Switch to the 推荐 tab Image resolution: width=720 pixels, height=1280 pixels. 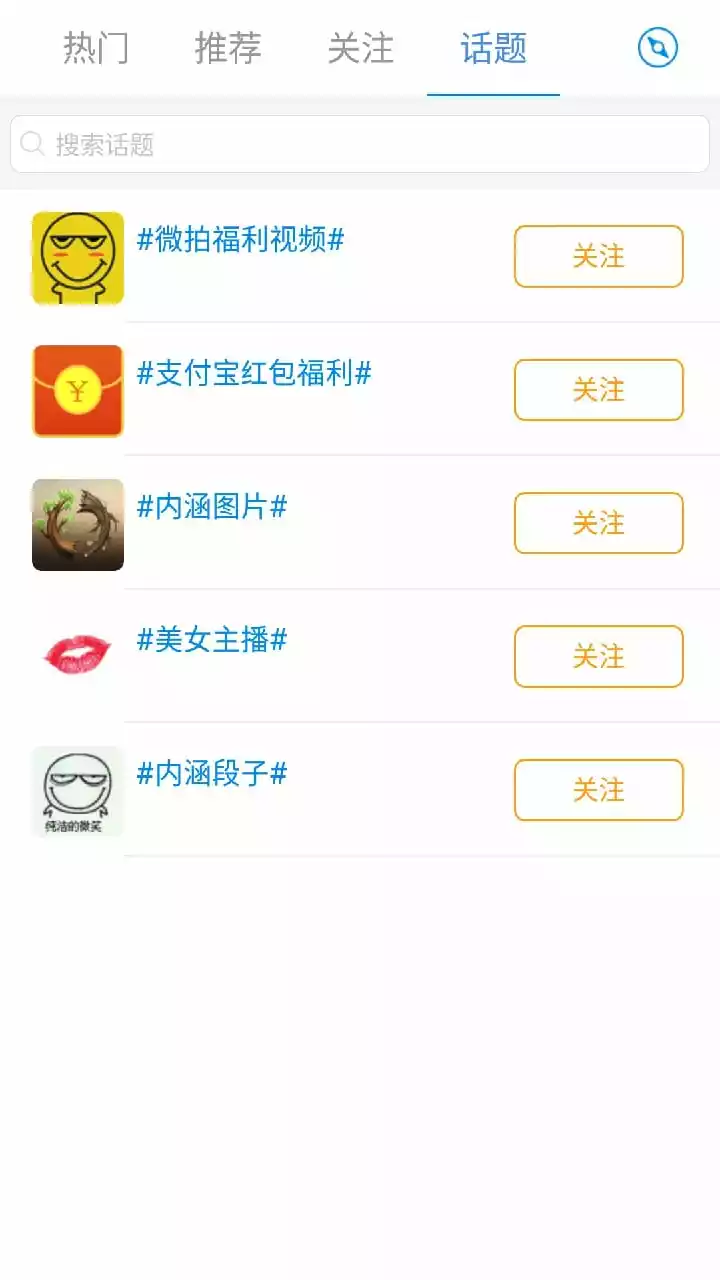point(228,48)
